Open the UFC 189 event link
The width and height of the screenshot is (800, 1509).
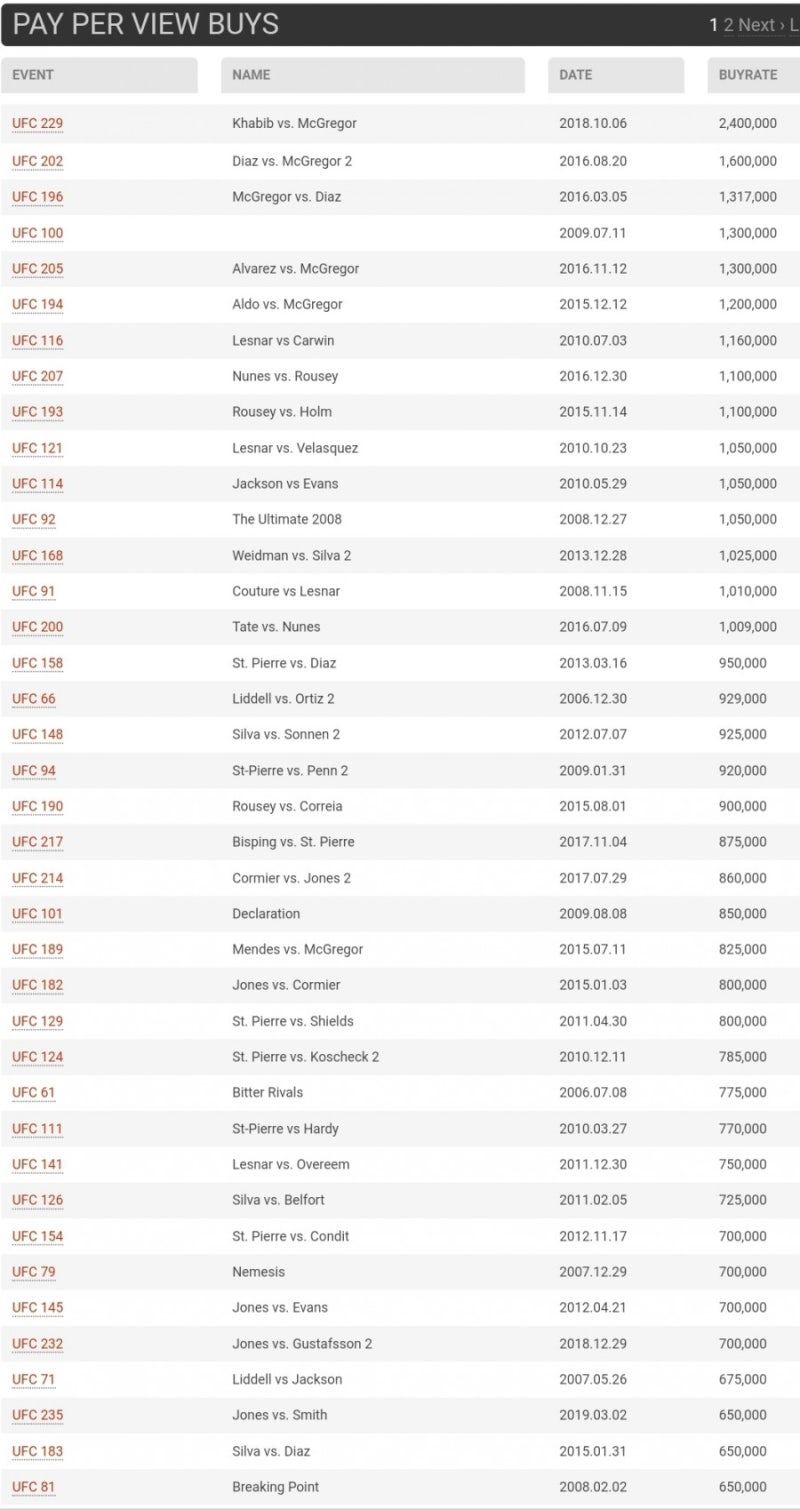tap(38, 950)
